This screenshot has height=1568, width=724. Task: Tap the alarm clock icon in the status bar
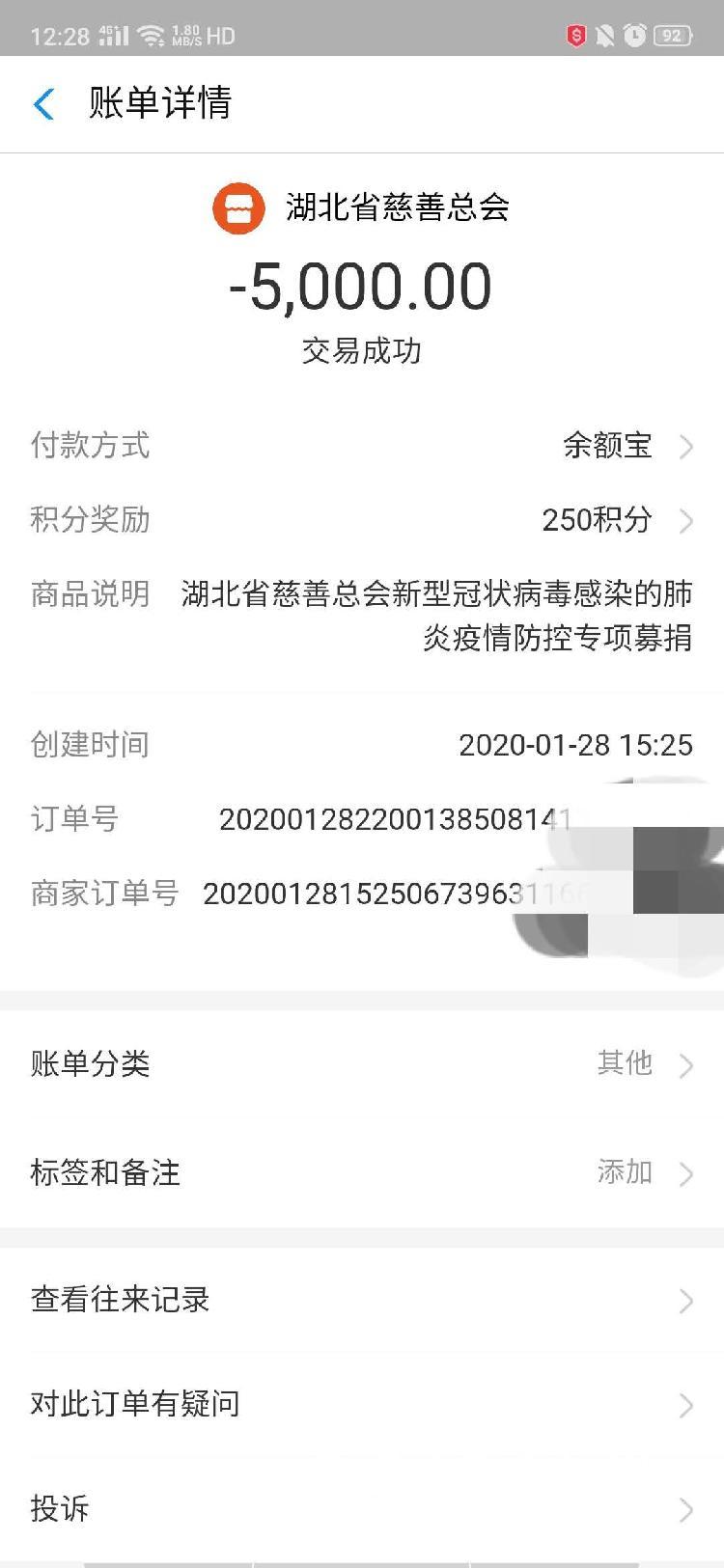pyautogui.click(x=633, y=35)
